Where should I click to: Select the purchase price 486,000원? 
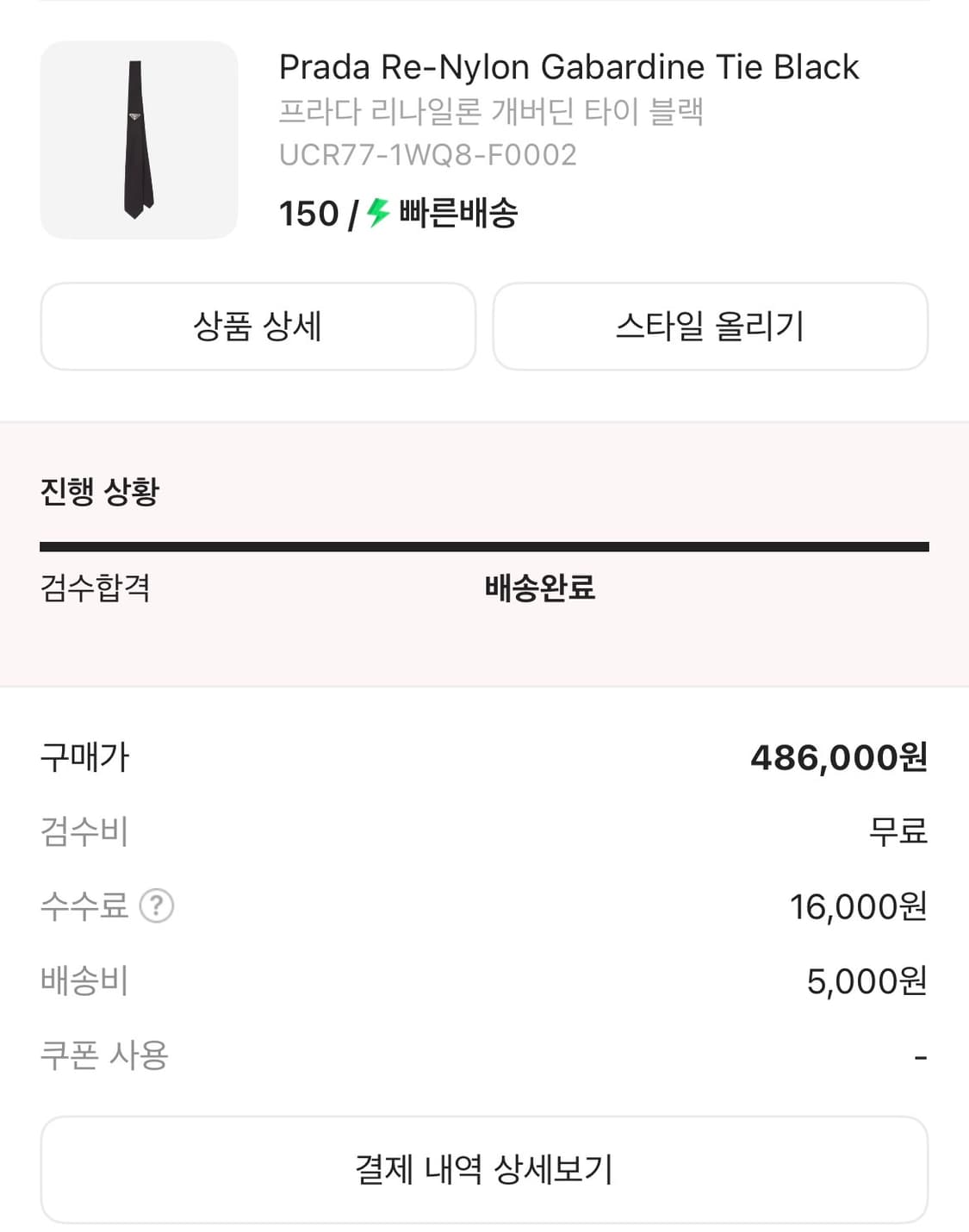click(x=837, y=759)
